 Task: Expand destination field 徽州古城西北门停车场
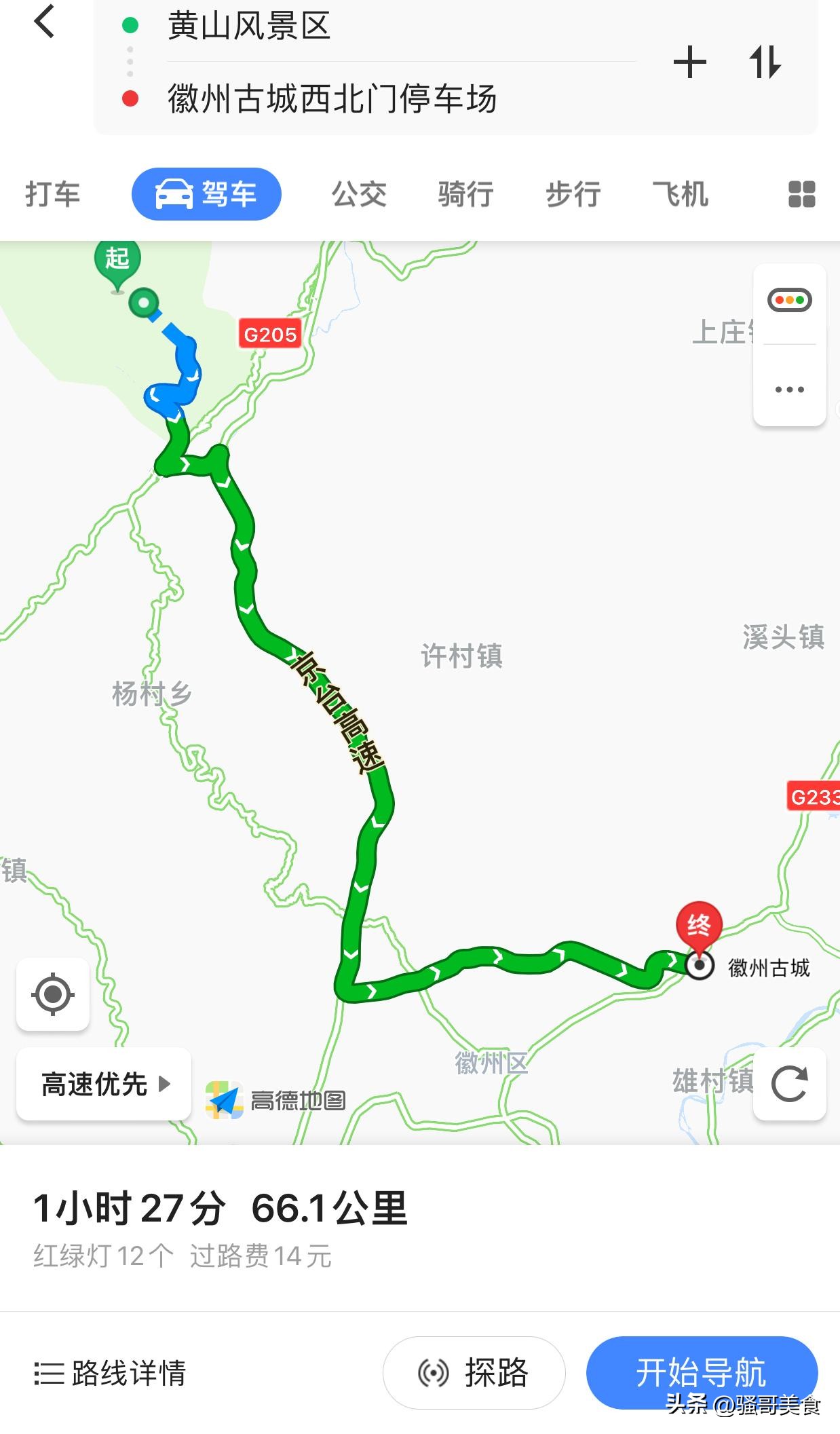(x=332, y=98)
